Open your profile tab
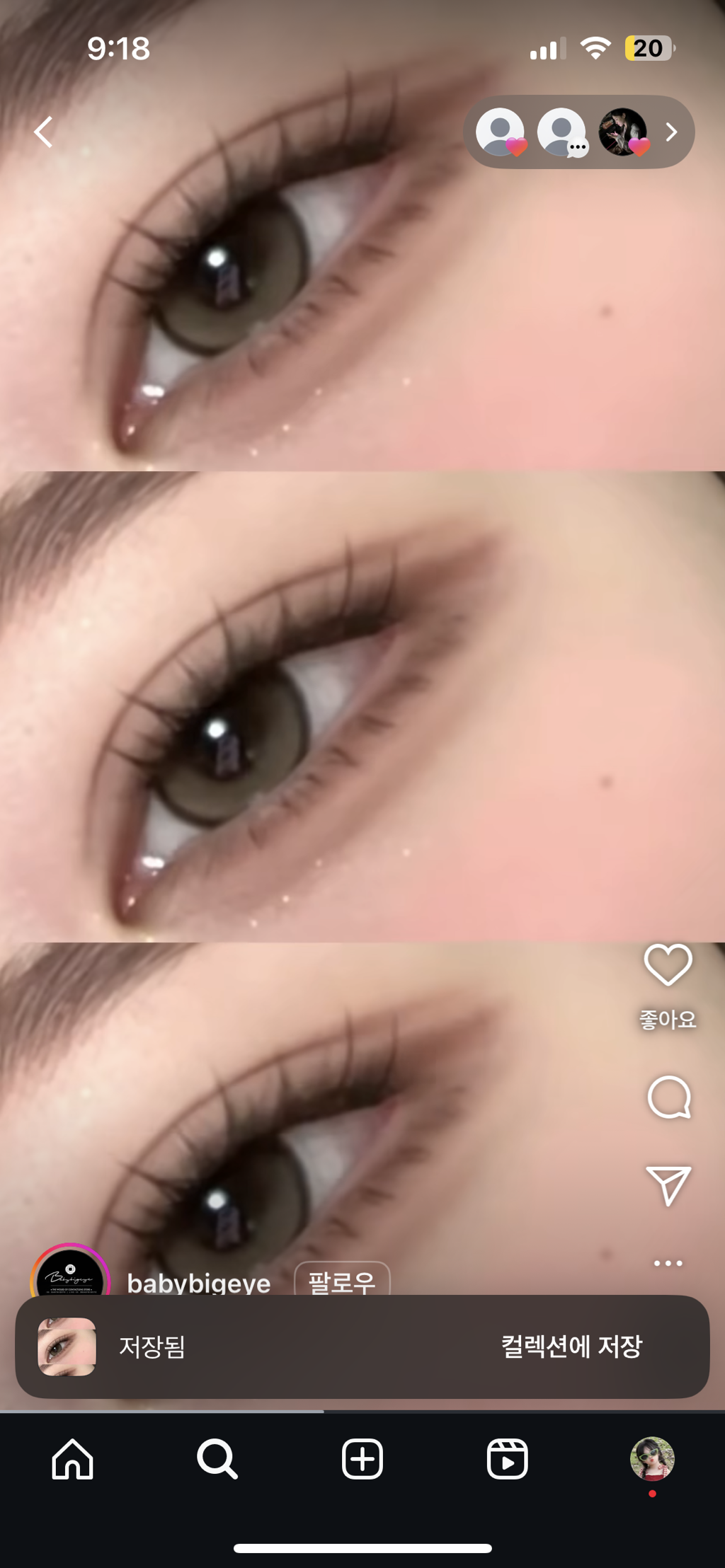 [652, 1459]
